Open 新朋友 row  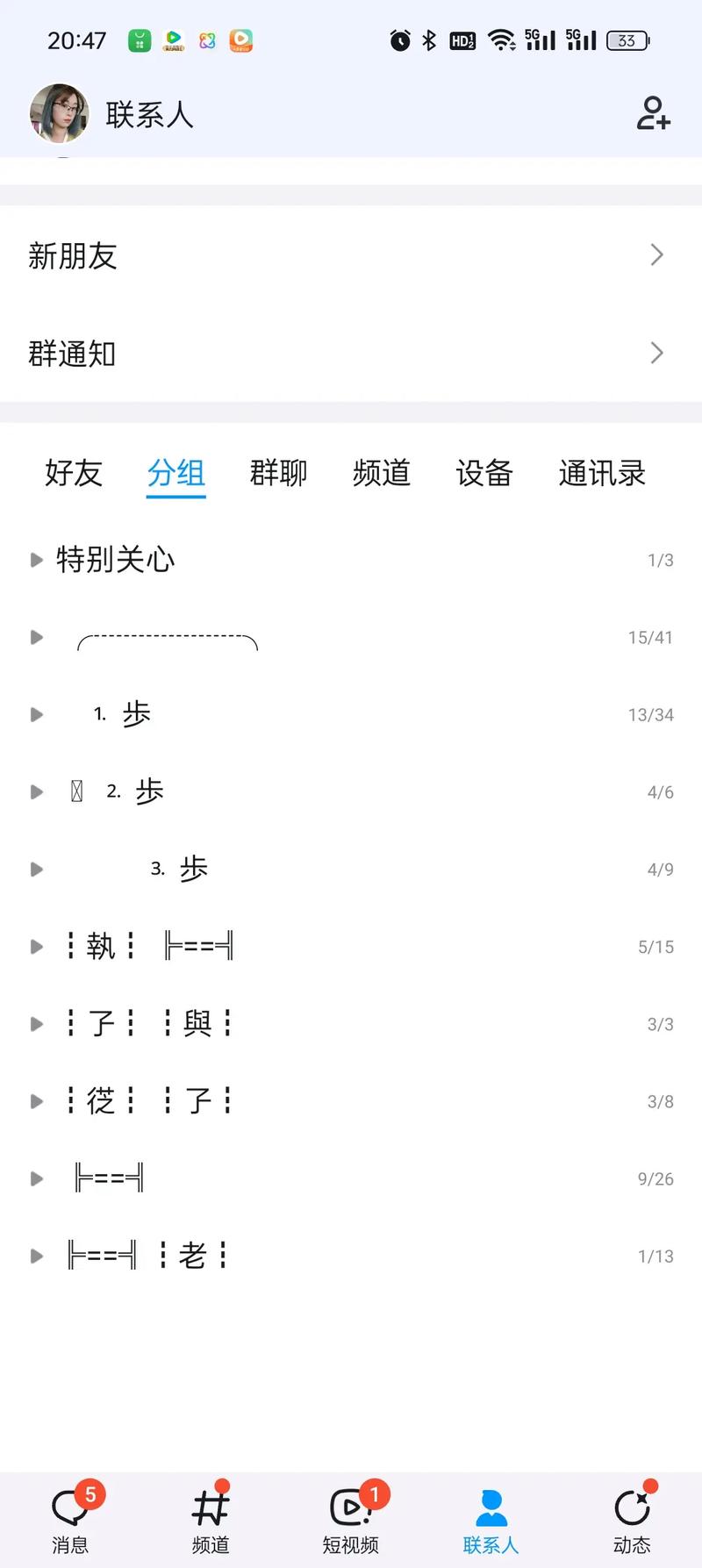coord(351,255)
